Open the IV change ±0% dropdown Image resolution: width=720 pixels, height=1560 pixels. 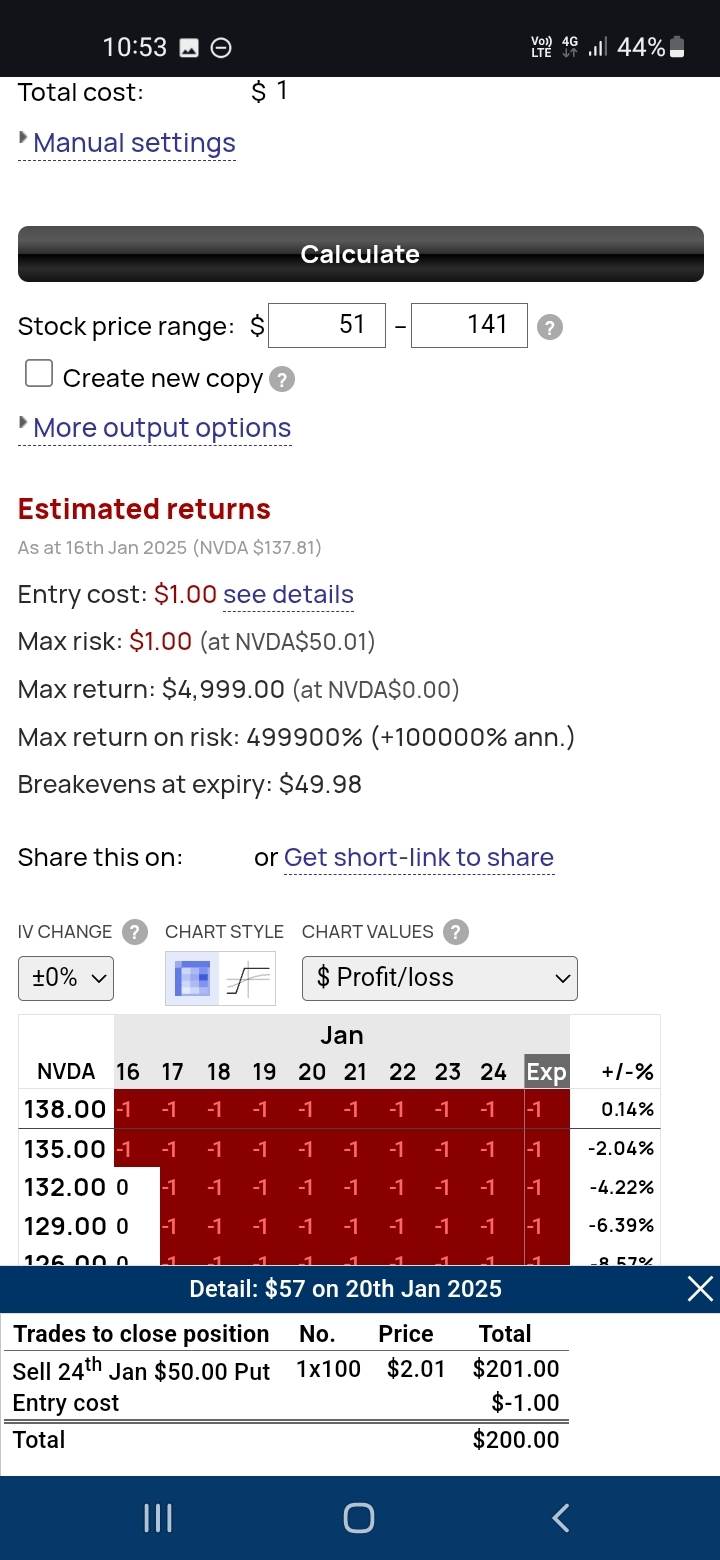pos(66,978)
